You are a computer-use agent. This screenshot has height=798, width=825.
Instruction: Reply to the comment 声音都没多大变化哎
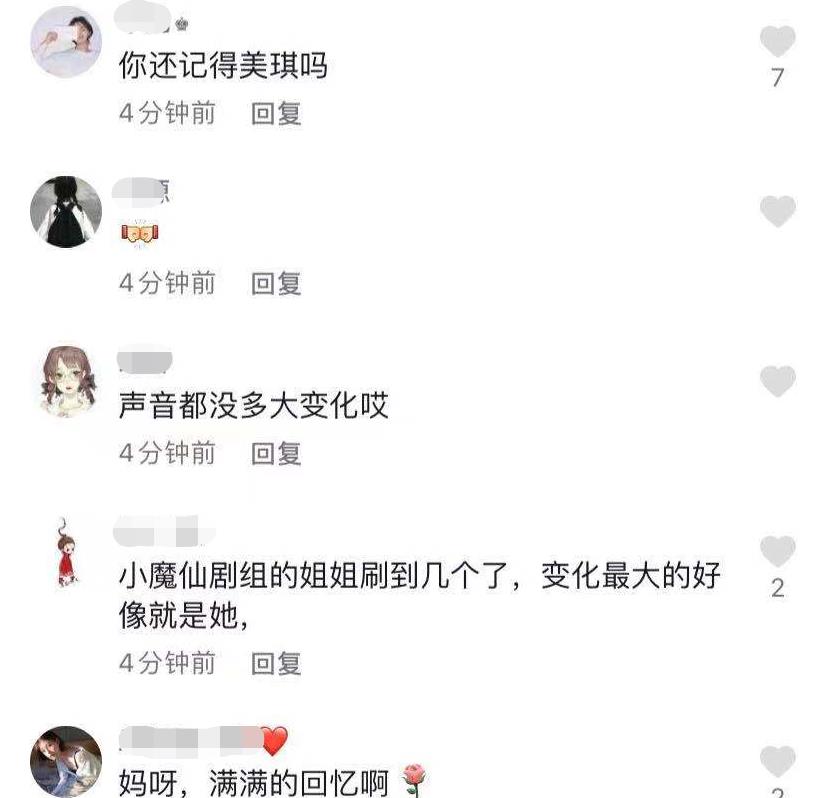(x=276, y=454)
